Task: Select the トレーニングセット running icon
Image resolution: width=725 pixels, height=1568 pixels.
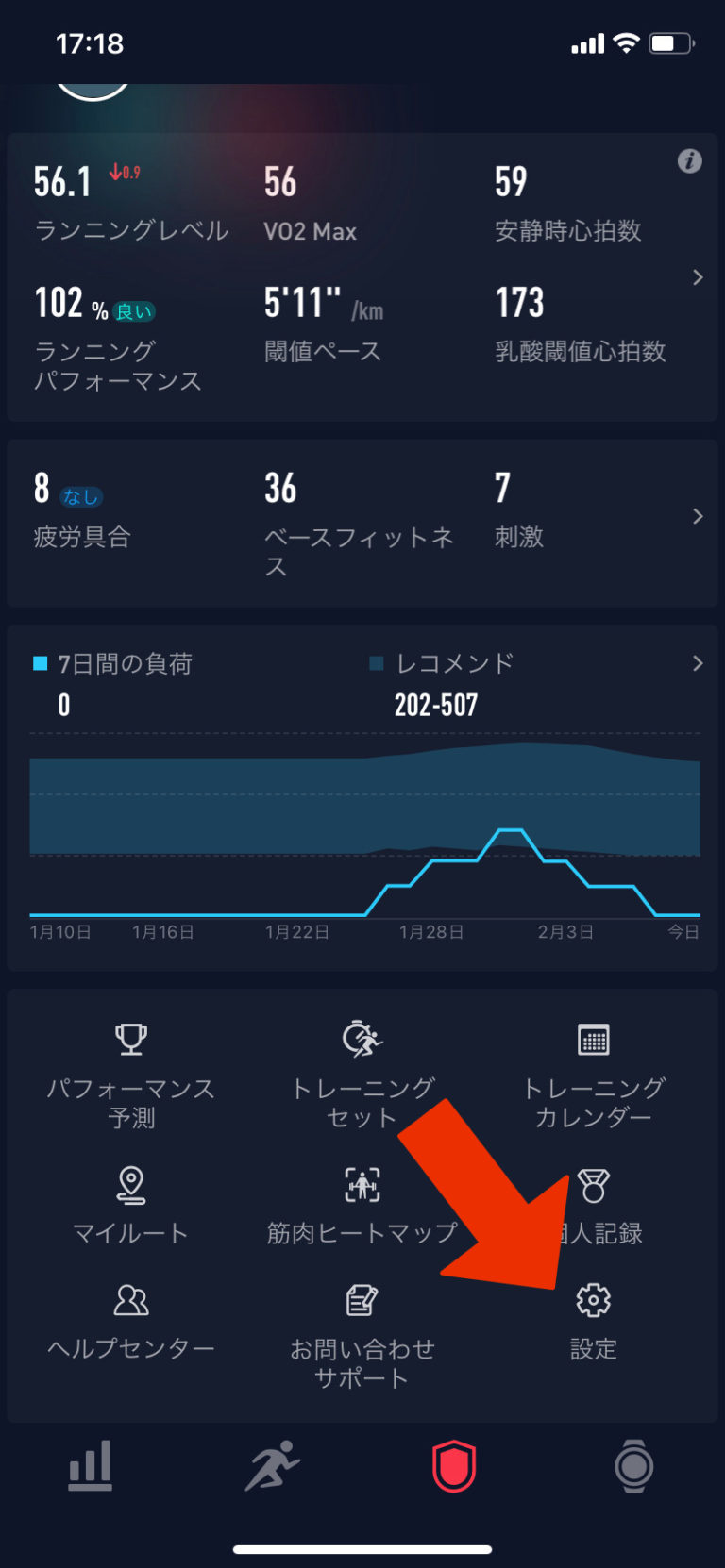Action: [362, 1038]
